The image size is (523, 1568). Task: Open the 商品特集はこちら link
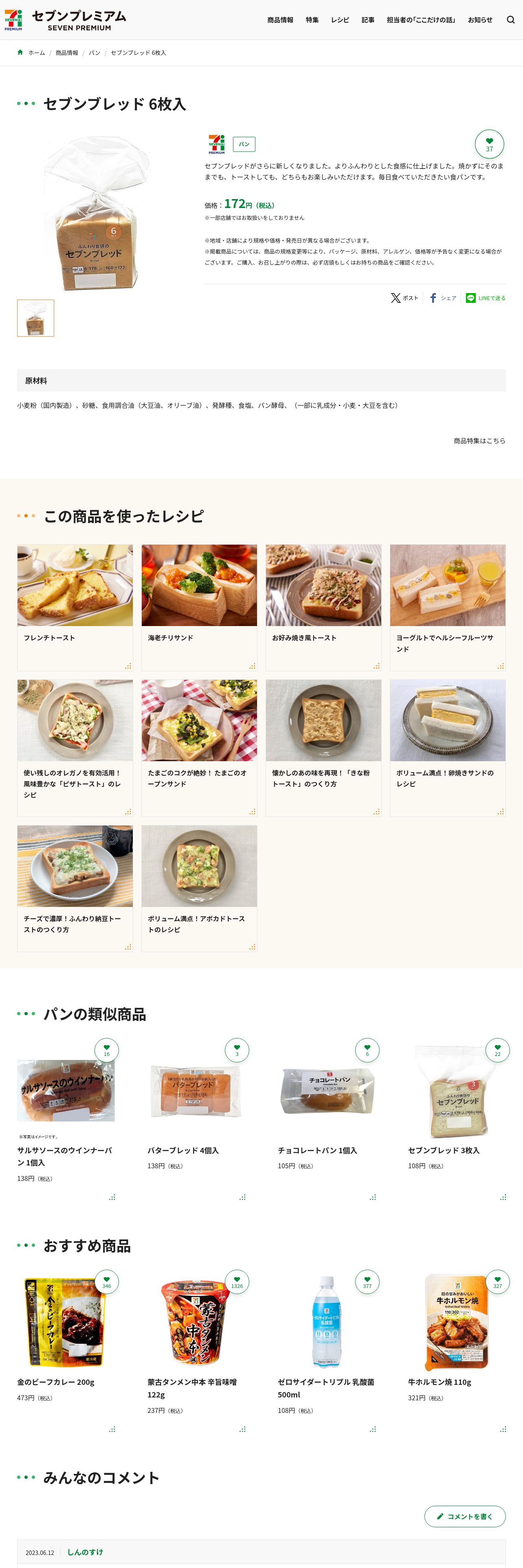tap(479, 441)
